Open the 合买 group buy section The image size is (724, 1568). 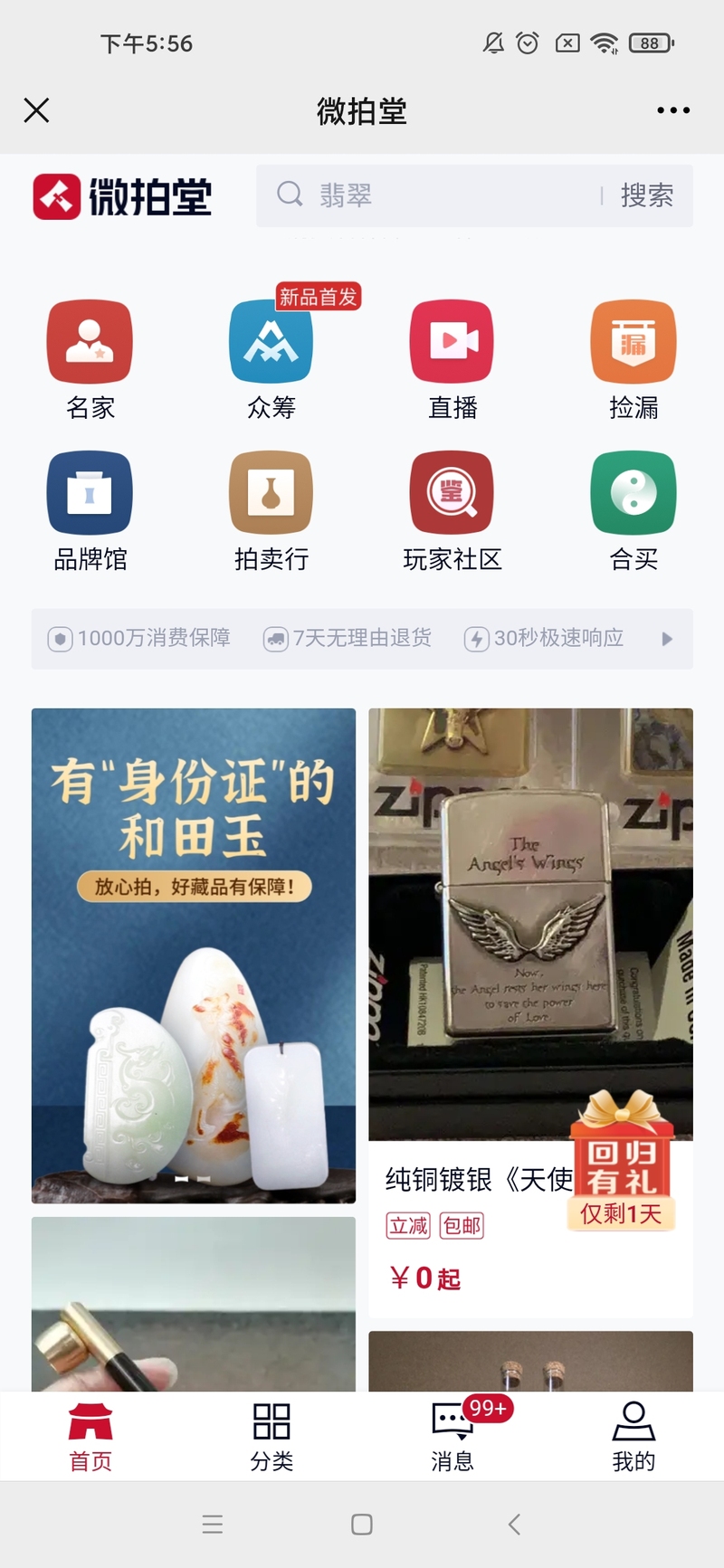point(633,510)
